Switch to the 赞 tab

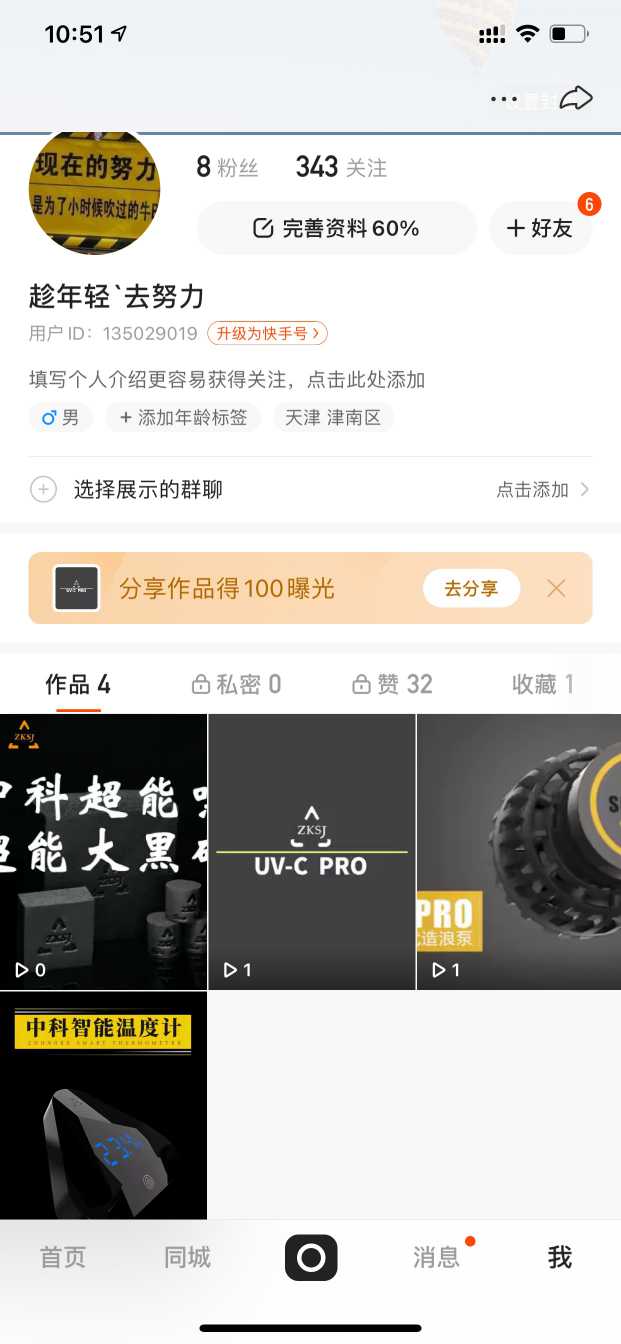392,684
